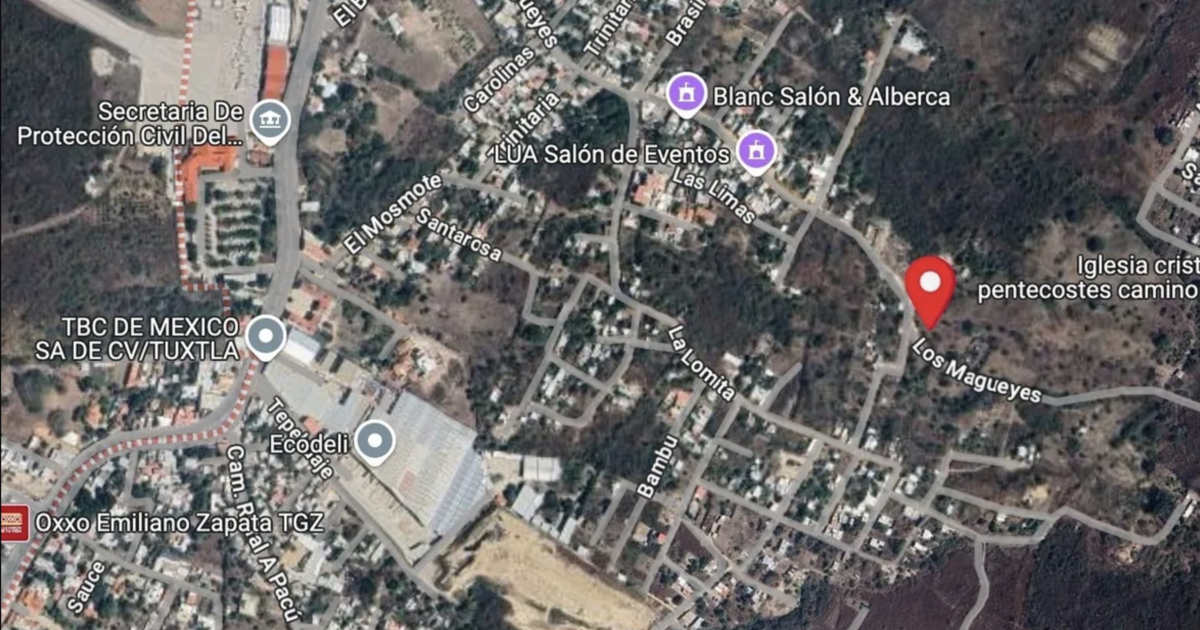Select the Ecodeli place marker
Screen dimensions: 1200x630
click(x=375, y=441)
